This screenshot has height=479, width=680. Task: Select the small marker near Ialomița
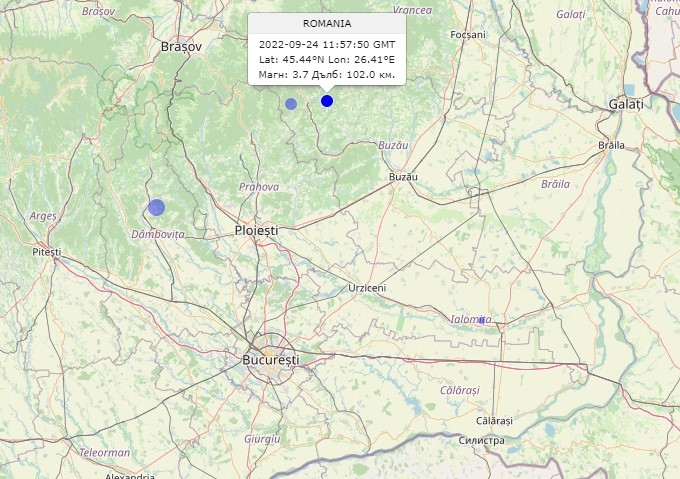point(481,320)
